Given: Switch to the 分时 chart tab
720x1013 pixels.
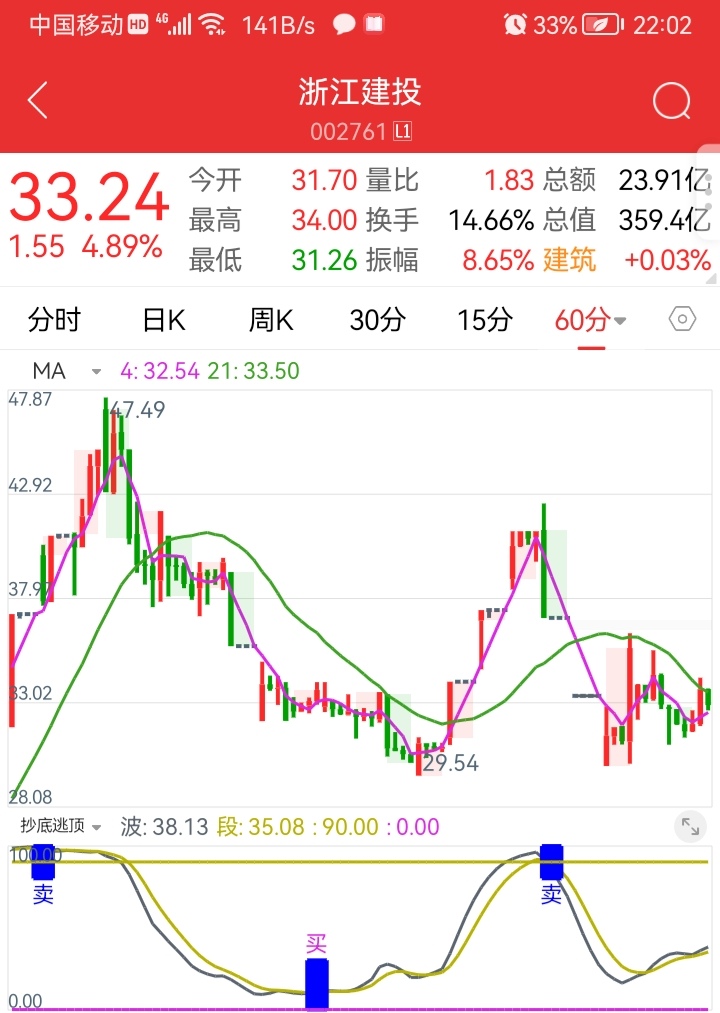Looking at the screenshot, I should [54, 320].
